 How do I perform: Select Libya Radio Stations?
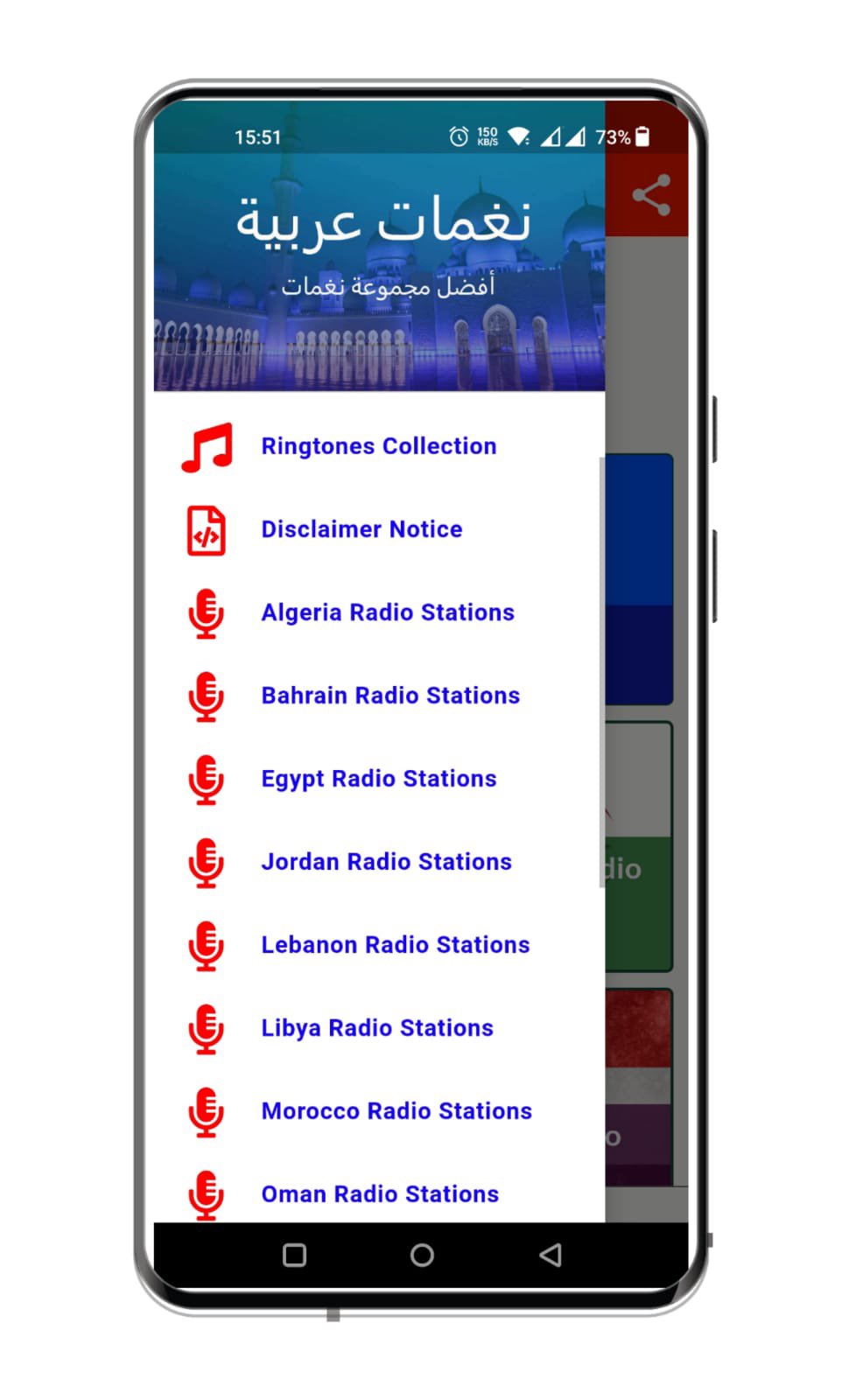[376, 1028]
